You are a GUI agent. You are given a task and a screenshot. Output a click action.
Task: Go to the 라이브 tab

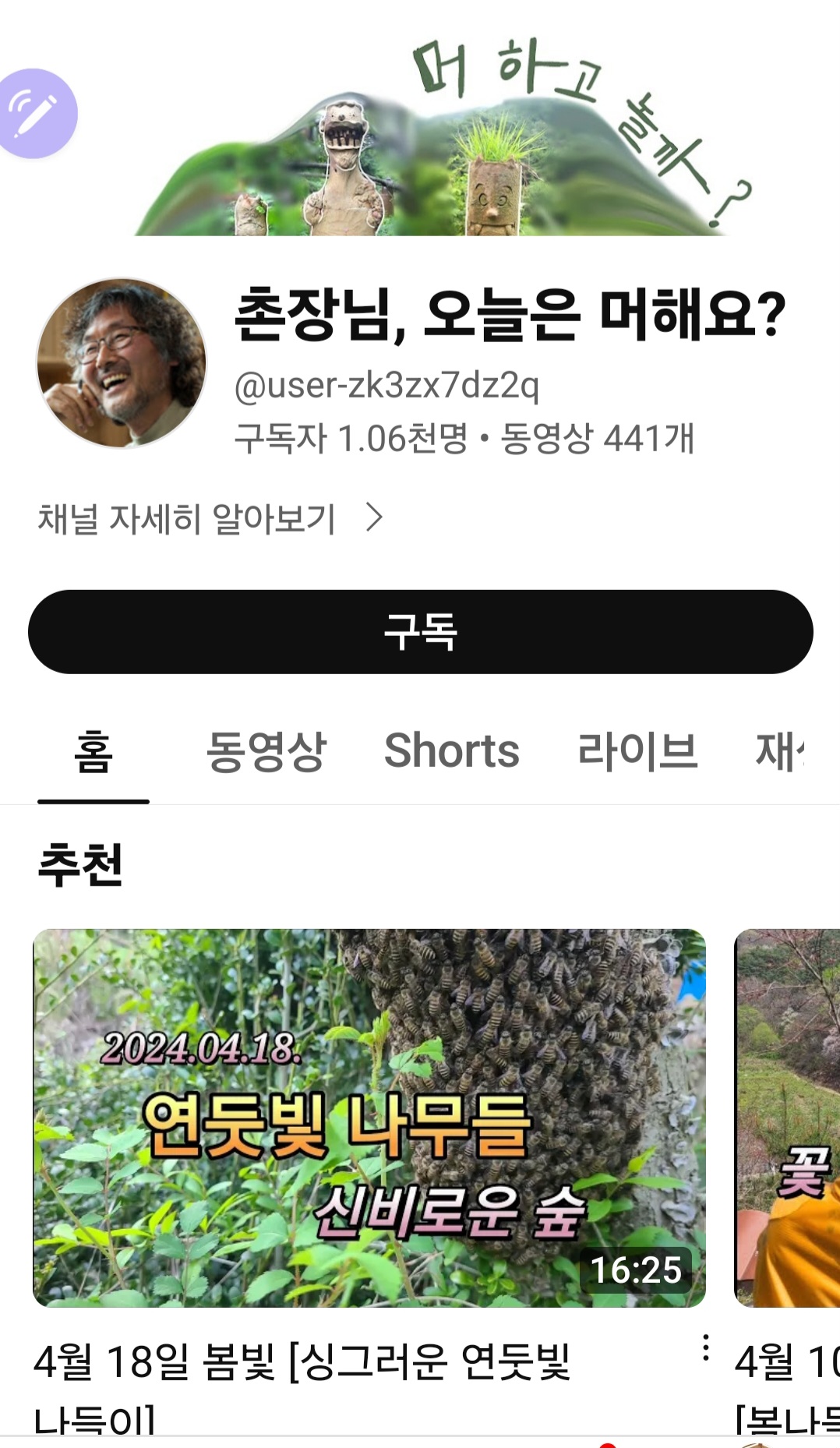[637, 752]
